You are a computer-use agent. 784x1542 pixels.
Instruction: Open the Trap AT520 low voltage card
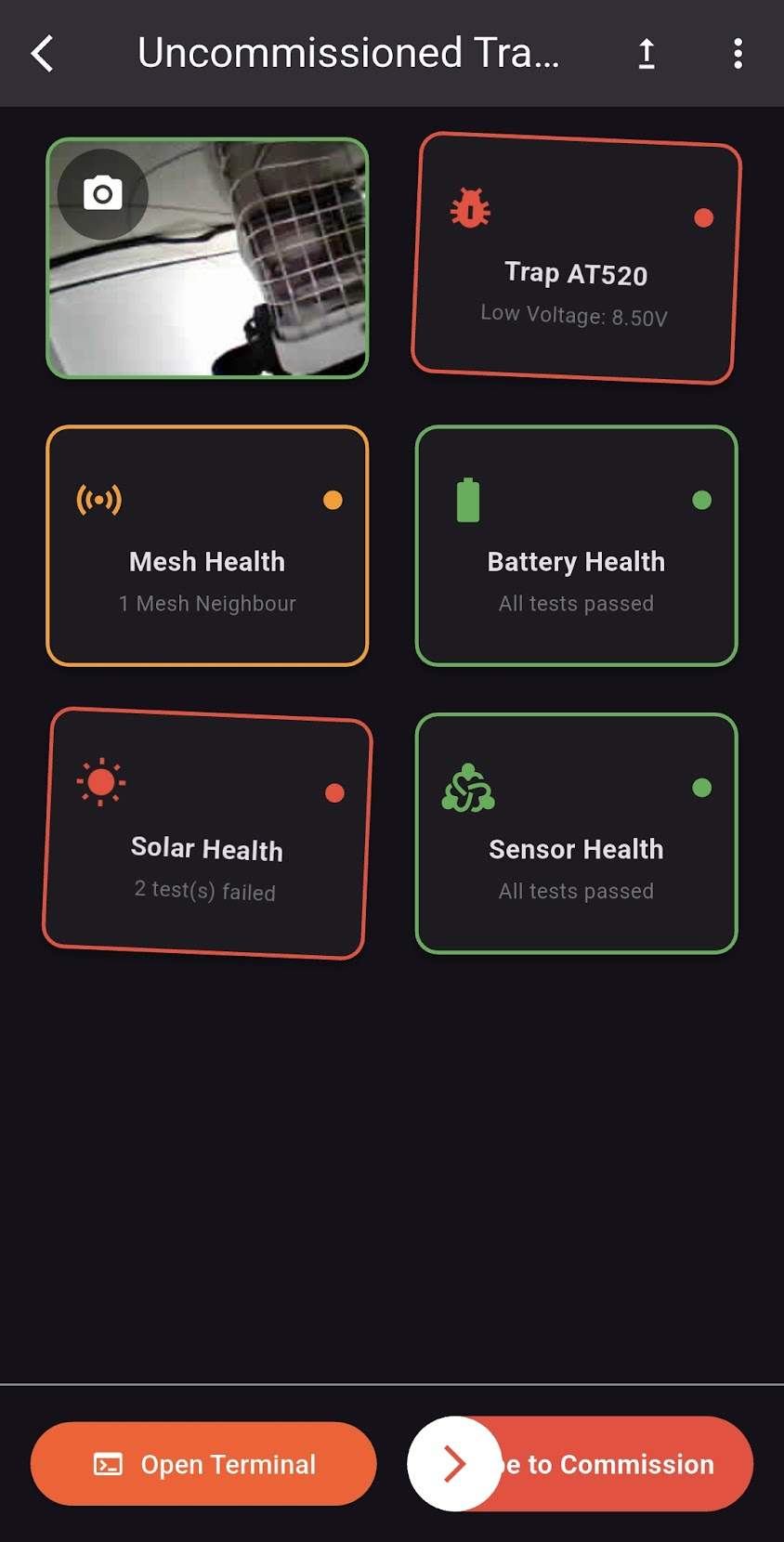coord(576,259)
